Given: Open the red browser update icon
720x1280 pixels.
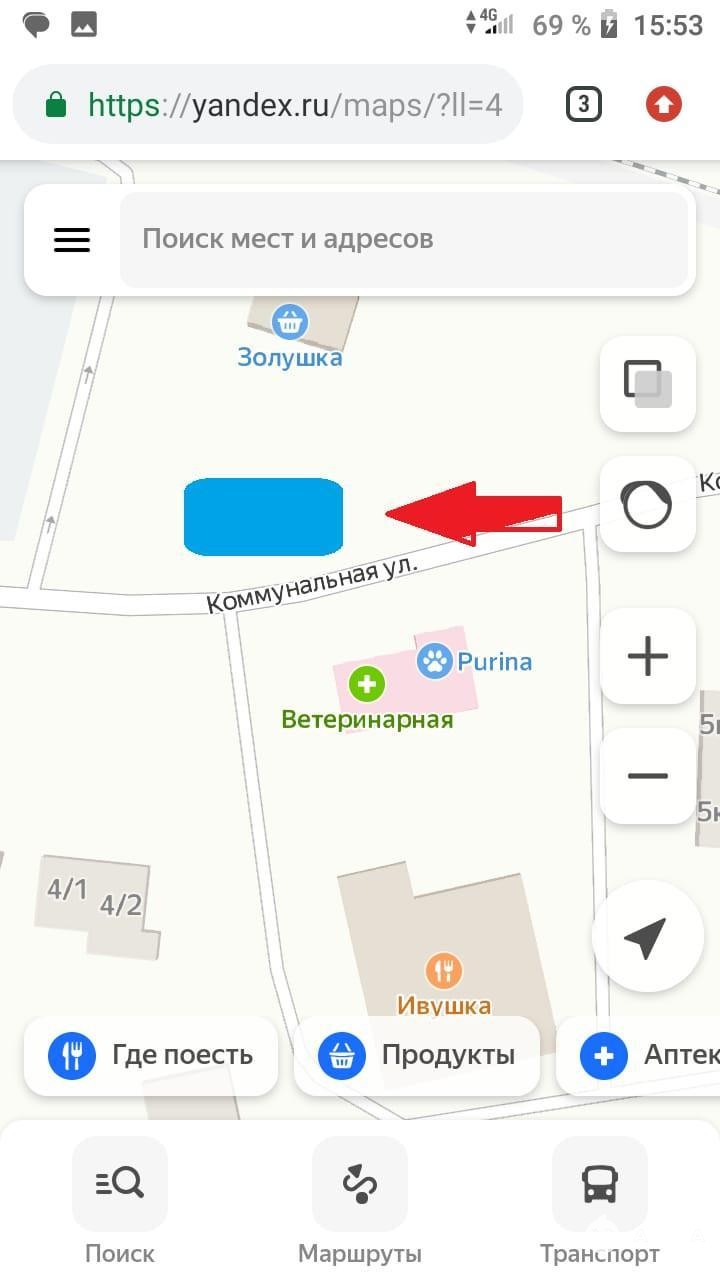Looking at the screenshot, I should pos(664,105).
